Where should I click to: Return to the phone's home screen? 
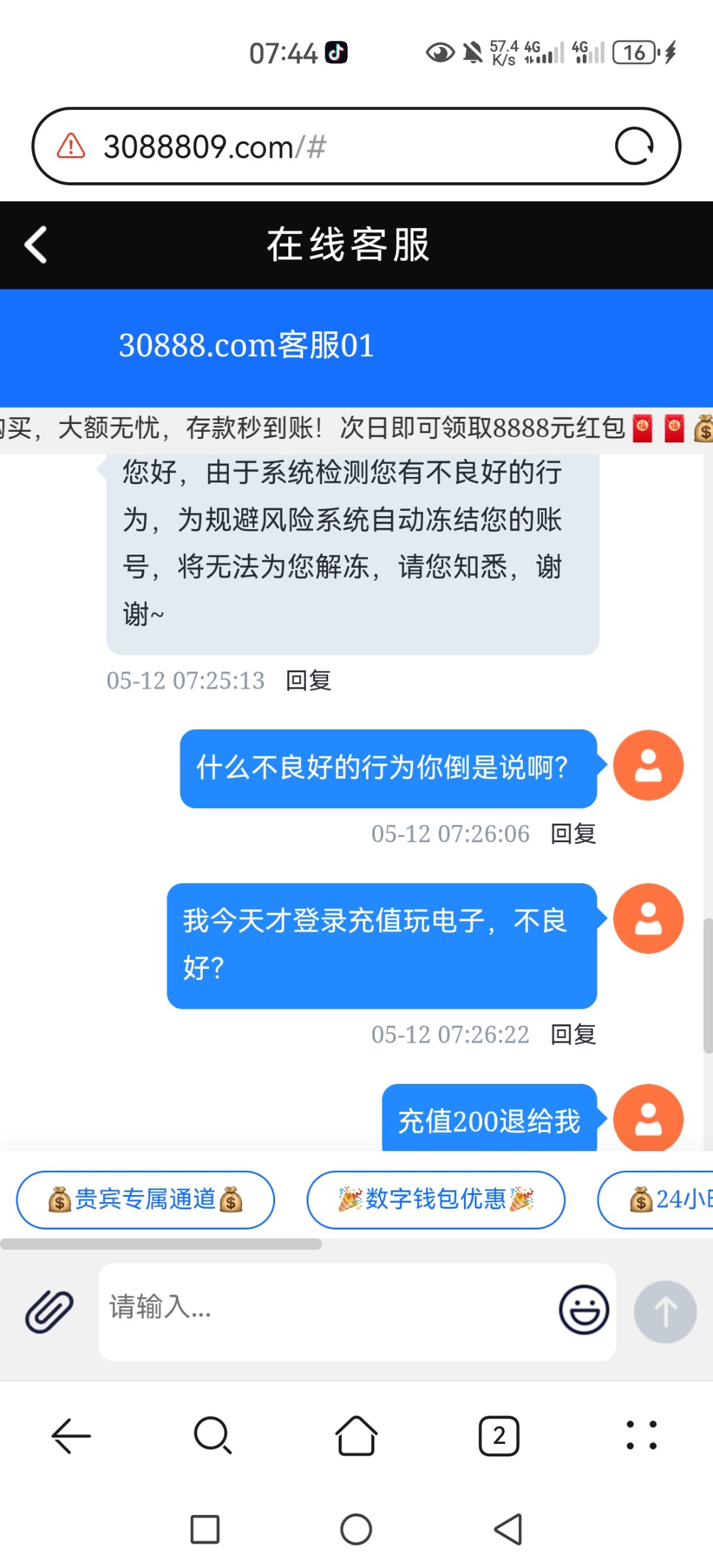tap(356, 1529)
